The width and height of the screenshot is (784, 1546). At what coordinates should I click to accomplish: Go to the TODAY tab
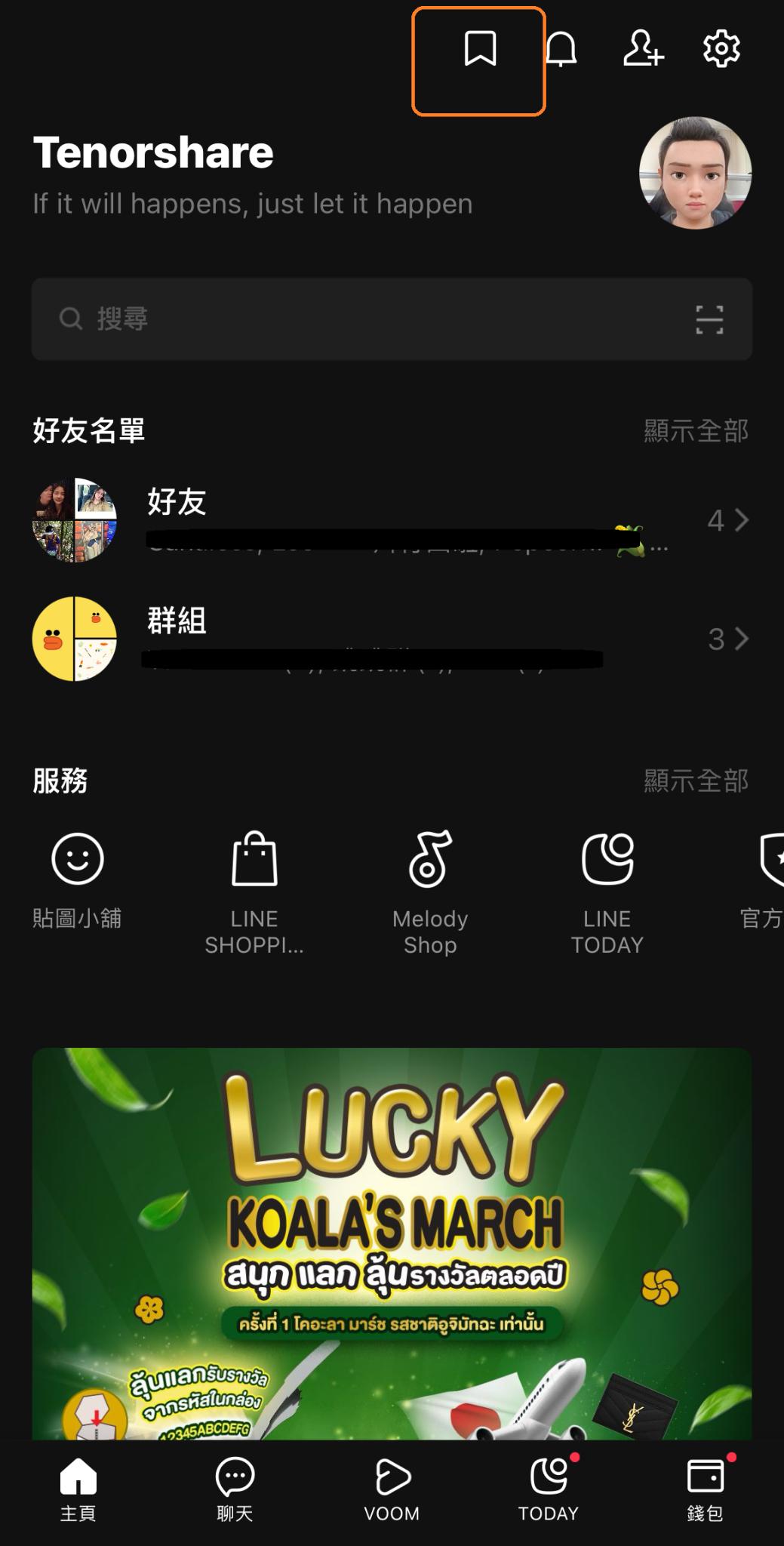pyautogui.click(x=549, y=1489)
